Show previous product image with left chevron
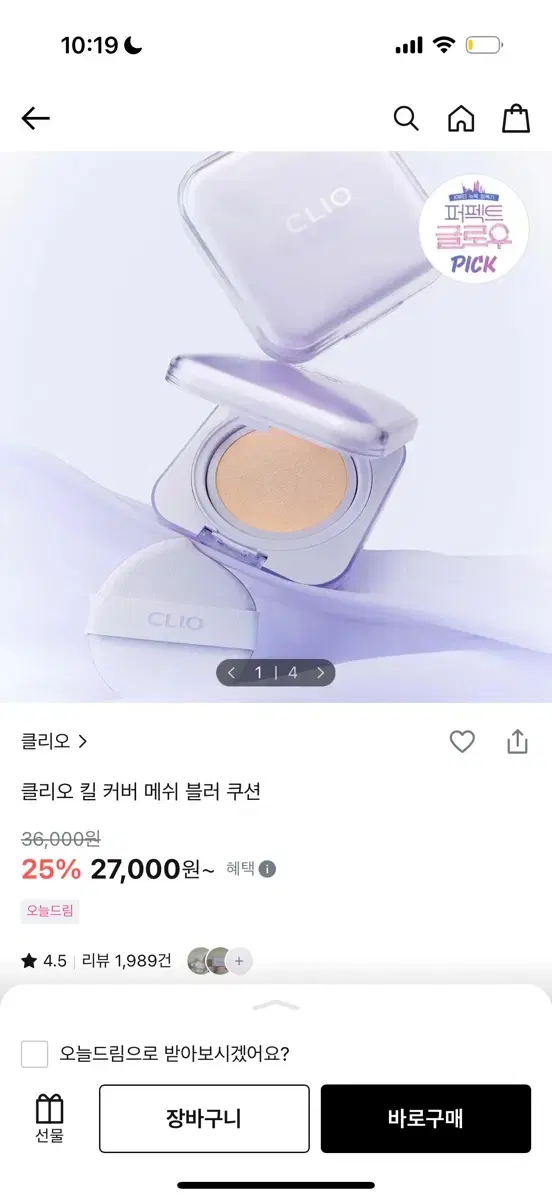The width and height of the screenshot is (552, 1200). pyautogui.click(x=232, y=673)
